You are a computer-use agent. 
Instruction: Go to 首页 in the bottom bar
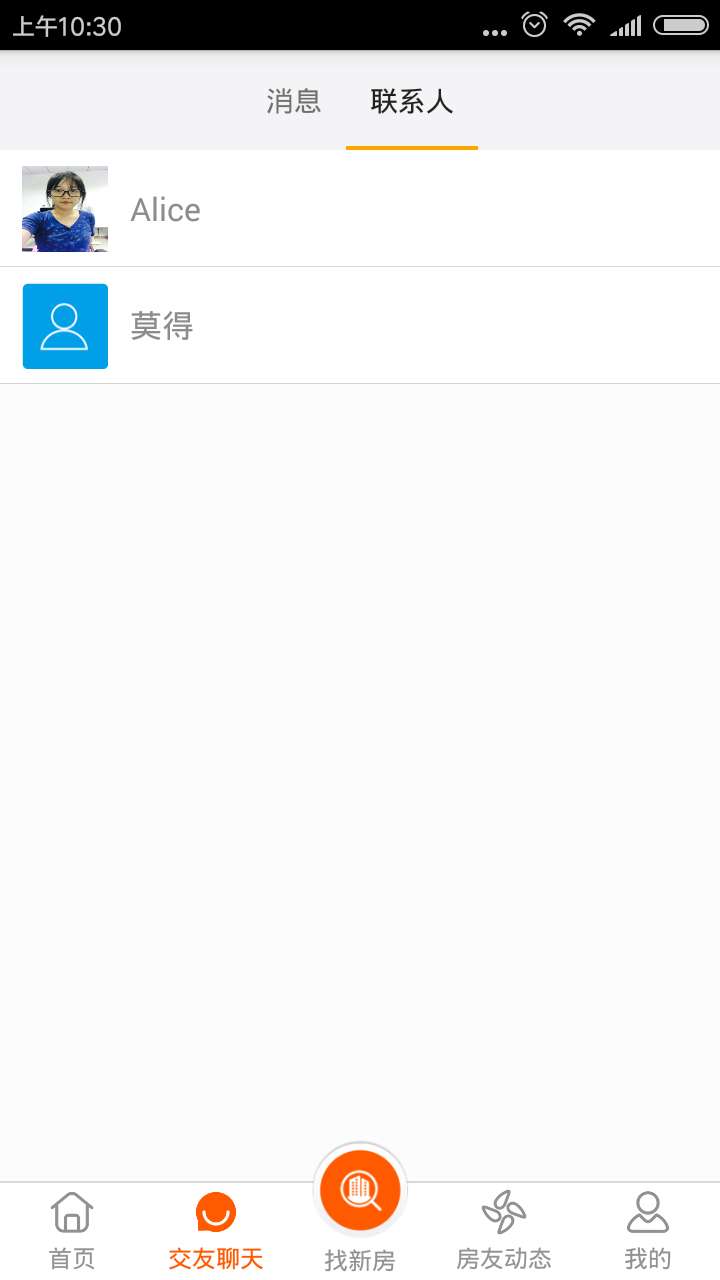click(72, 1230)
